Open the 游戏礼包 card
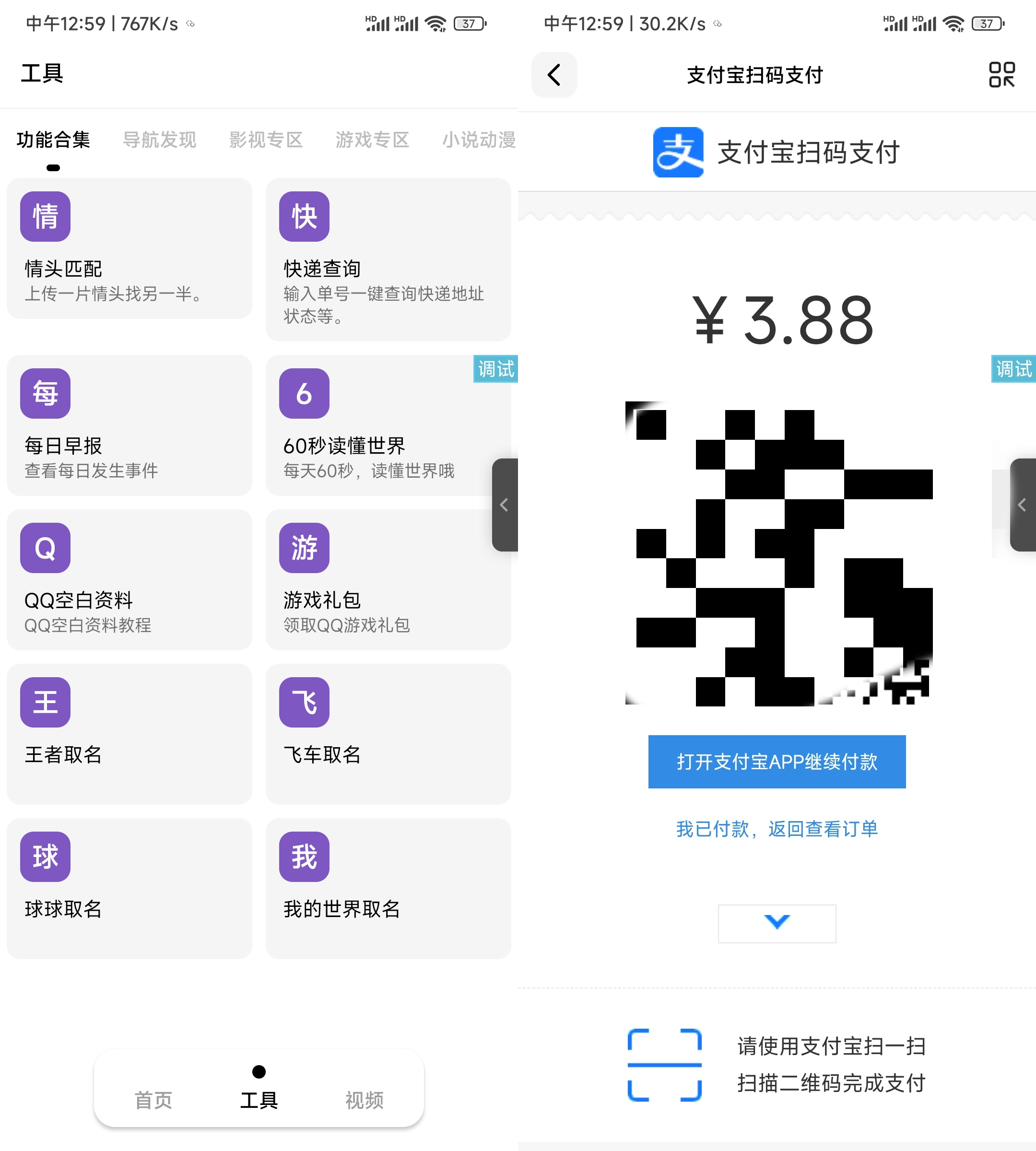The height and width of the screenshot is (1151, 1036). coord(388,579)
